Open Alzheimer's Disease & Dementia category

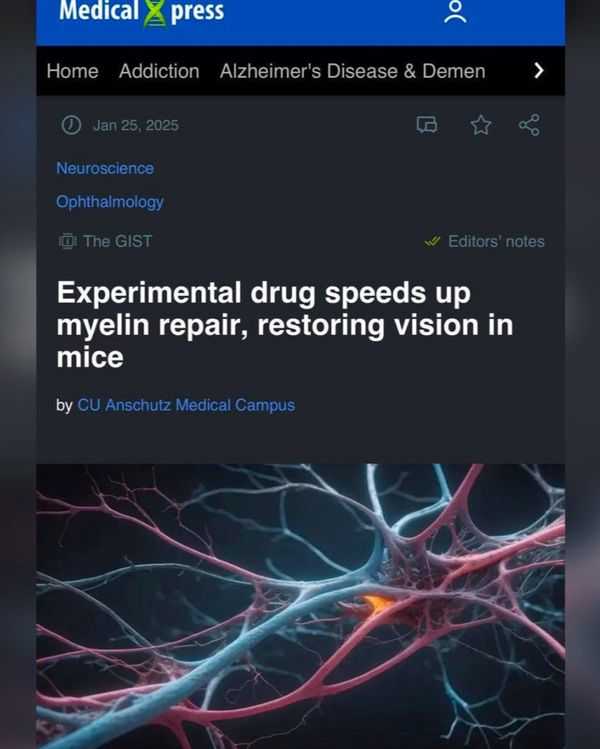click(x=352, y=71)
